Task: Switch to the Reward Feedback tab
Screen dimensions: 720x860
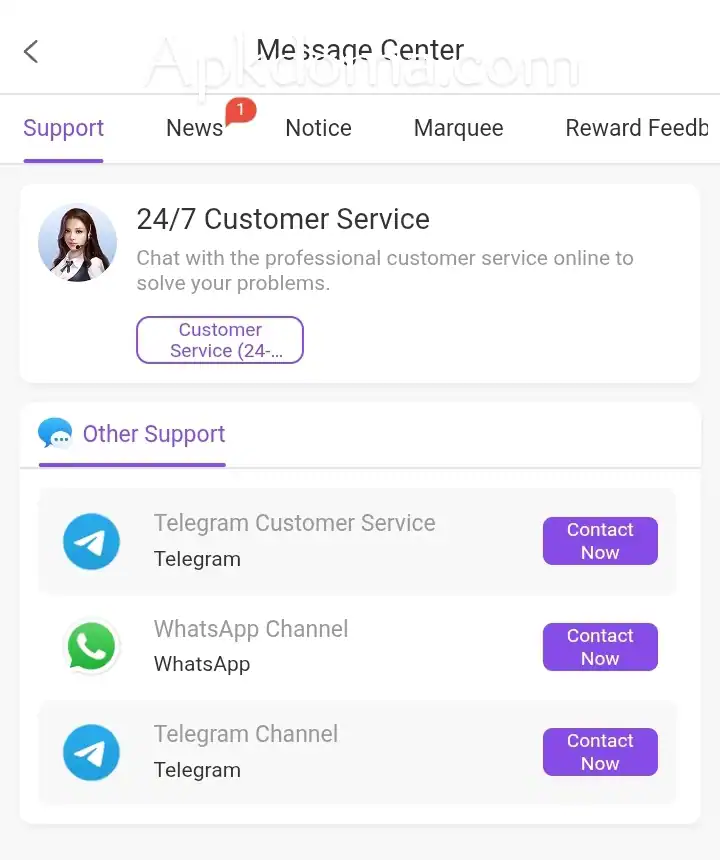Action: 636,128
